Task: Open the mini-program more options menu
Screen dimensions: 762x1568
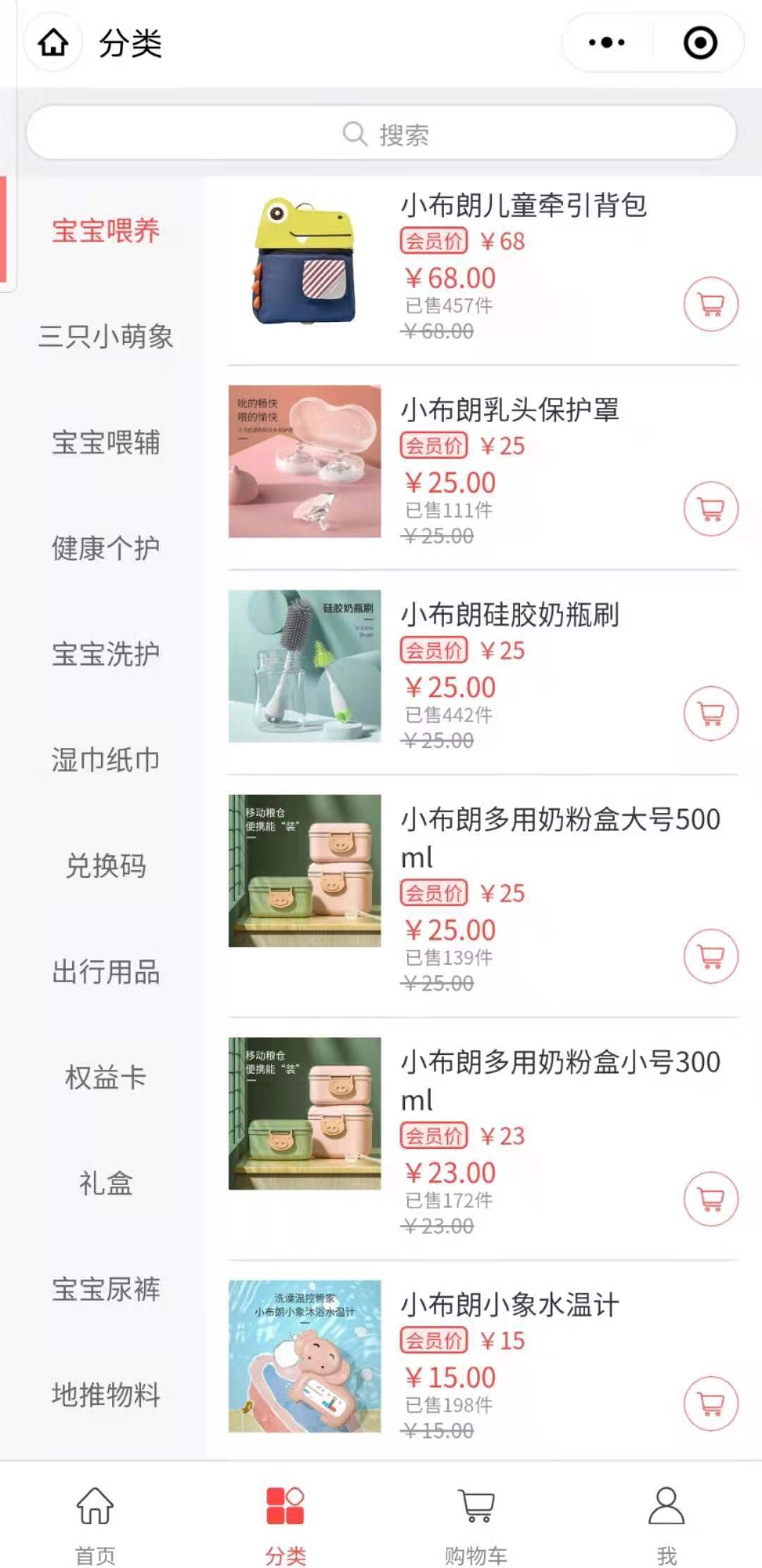Action: coord(607,43)
